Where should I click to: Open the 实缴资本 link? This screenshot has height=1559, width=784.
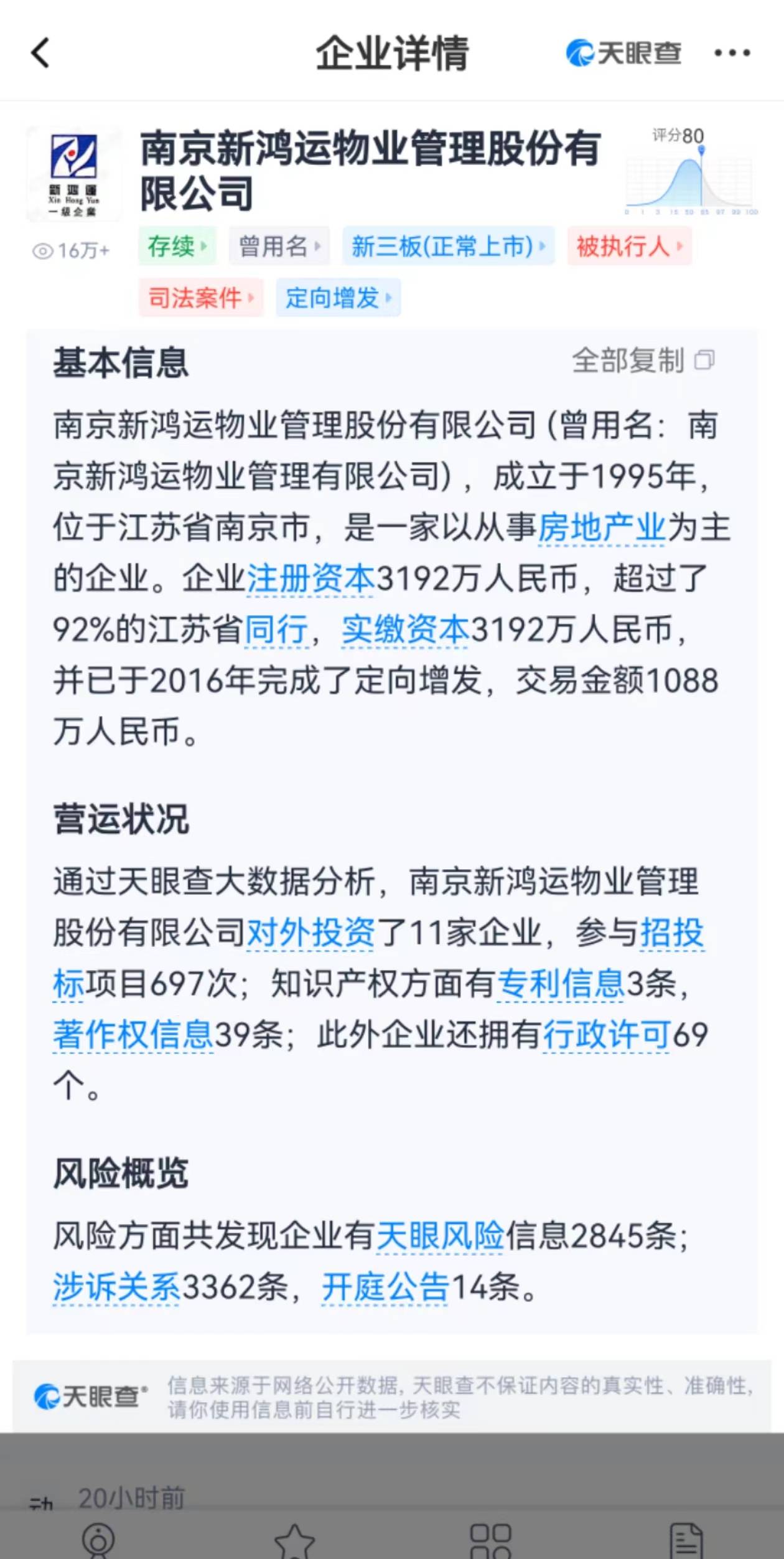click(x=405, y=630)
